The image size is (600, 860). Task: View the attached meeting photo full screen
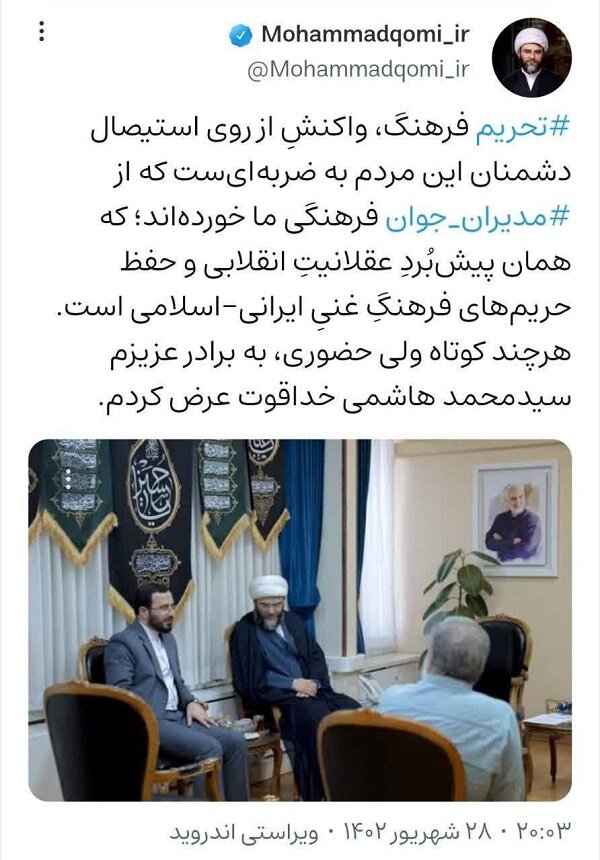(x=300, y=621)
